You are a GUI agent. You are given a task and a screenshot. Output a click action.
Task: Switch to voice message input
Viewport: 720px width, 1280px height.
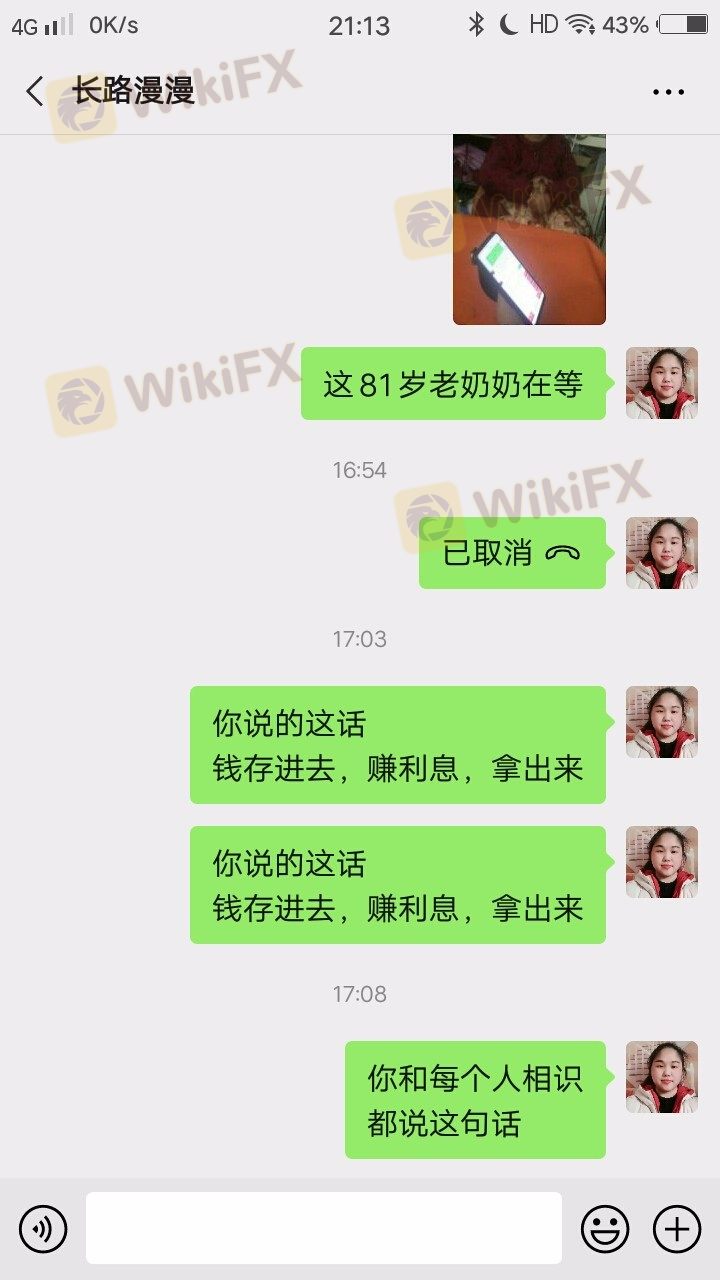tap(43, 1228)
